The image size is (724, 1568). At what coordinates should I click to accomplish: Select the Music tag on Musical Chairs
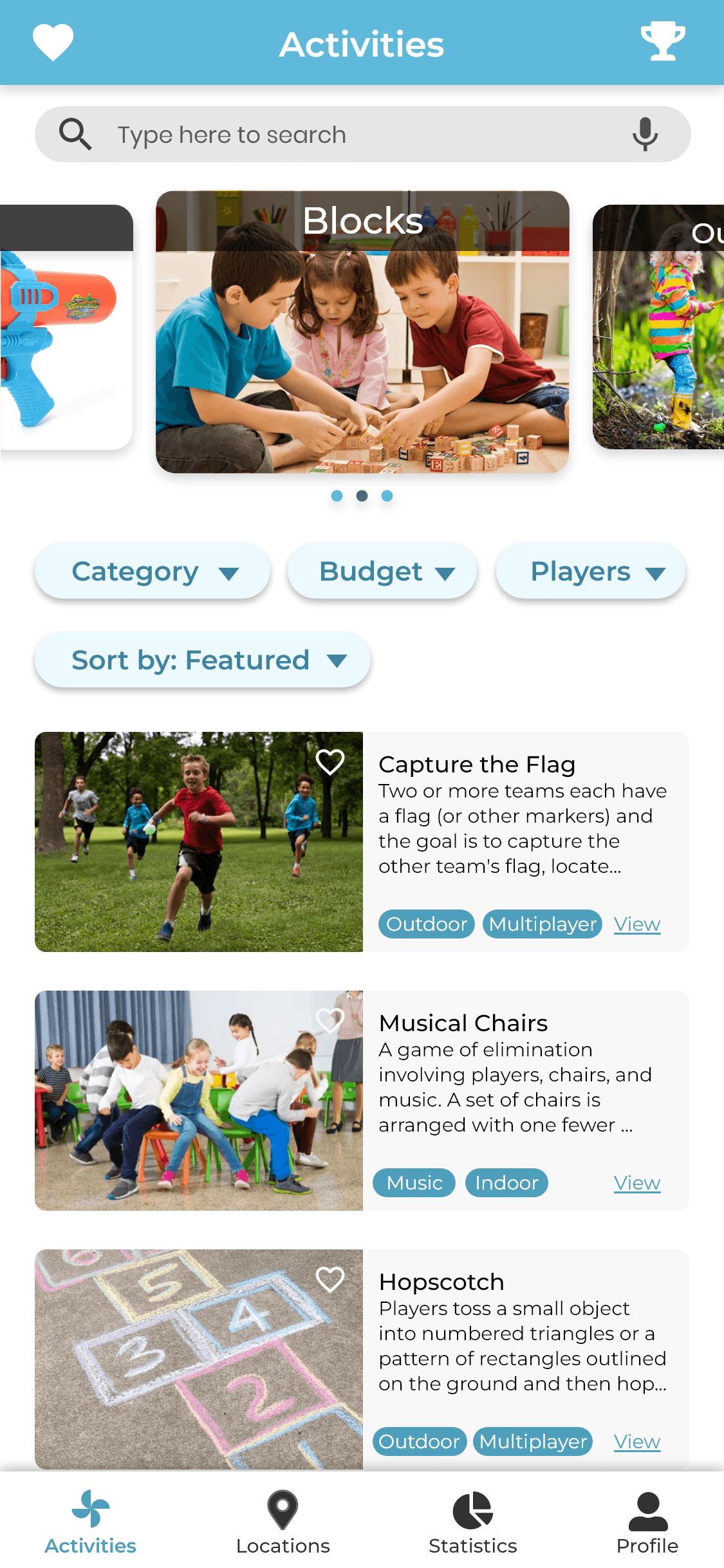coord(414,1183)
